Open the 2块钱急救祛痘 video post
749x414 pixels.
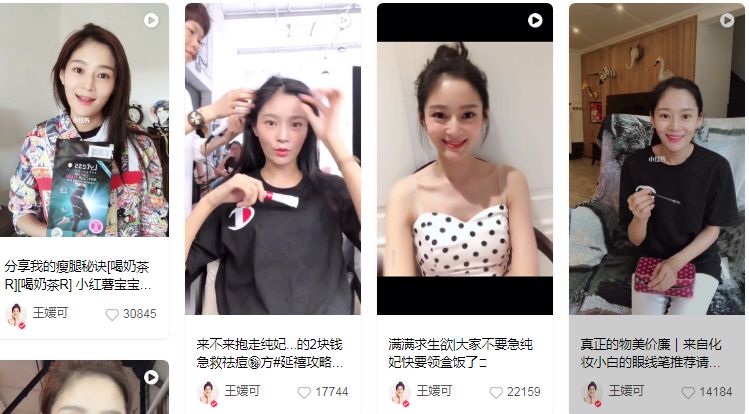click(273, 158)
